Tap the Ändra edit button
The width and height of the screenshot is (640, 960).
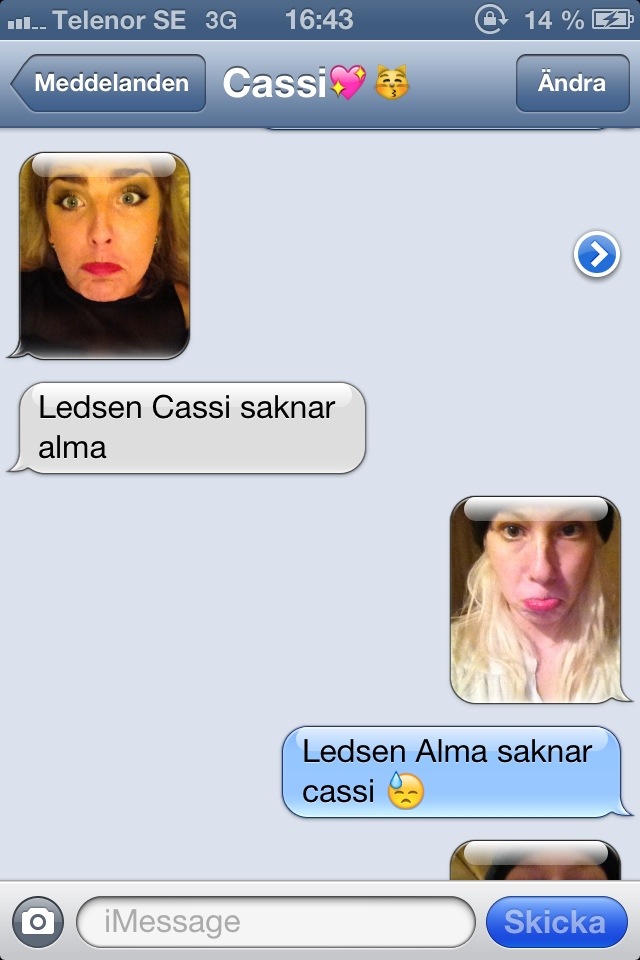tap(571, 83)
